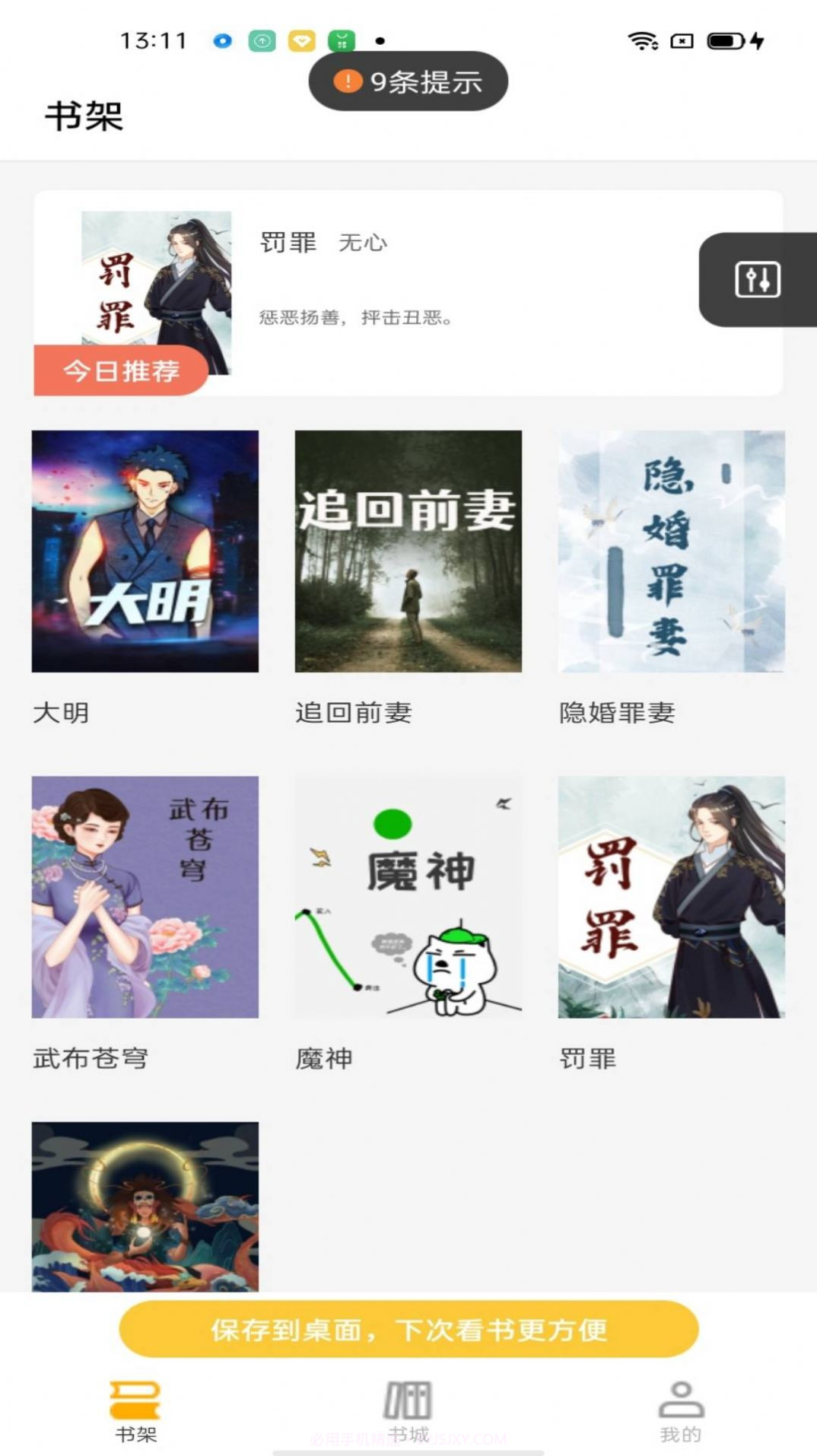Tap the book description 惩恶扬善，抨击丑恶
817x1456 pixels.
(x=358, y=319)
